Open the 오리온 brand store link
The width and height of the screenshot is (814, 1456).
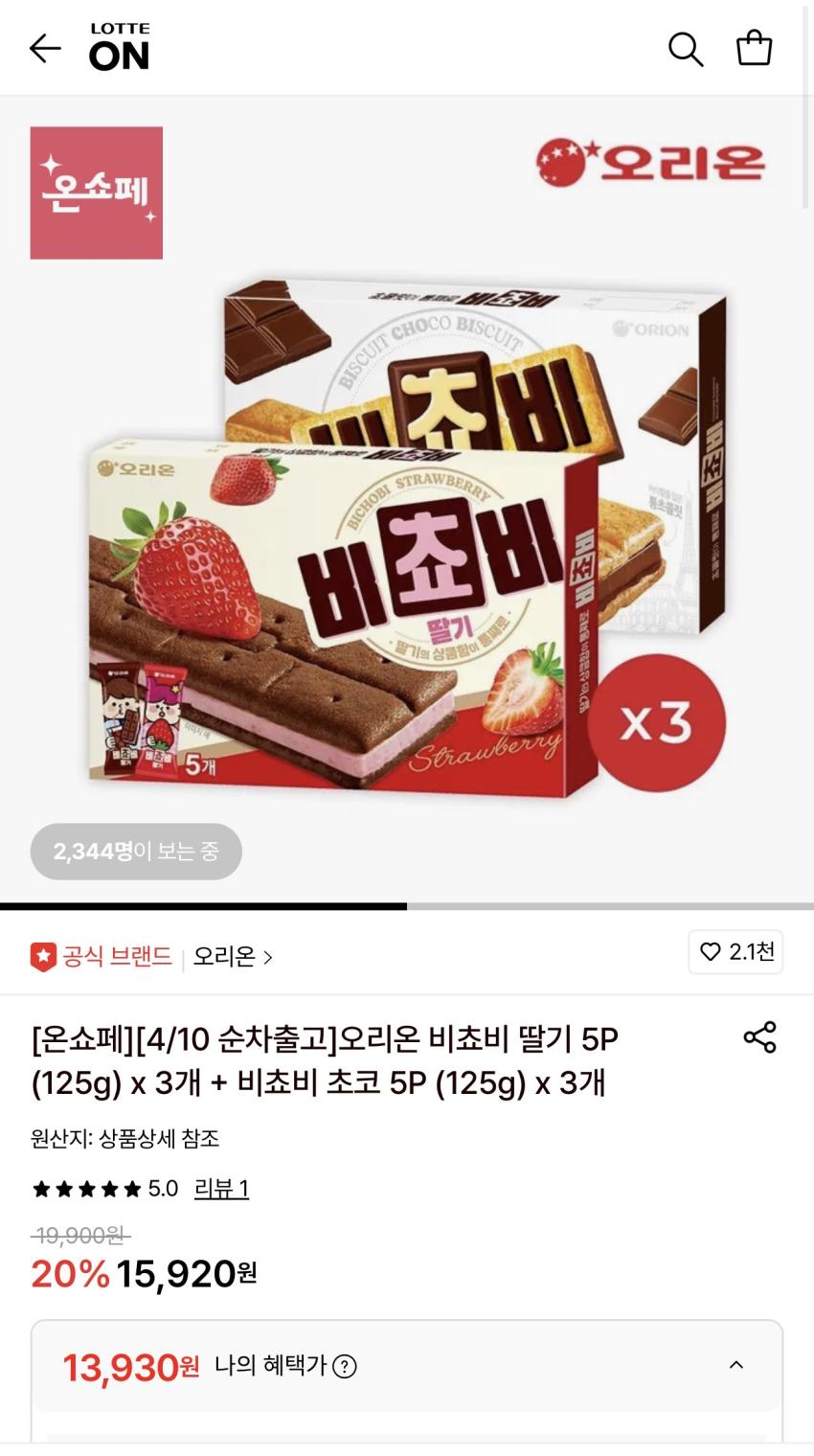pyautogui.click(x=233, y=956)
